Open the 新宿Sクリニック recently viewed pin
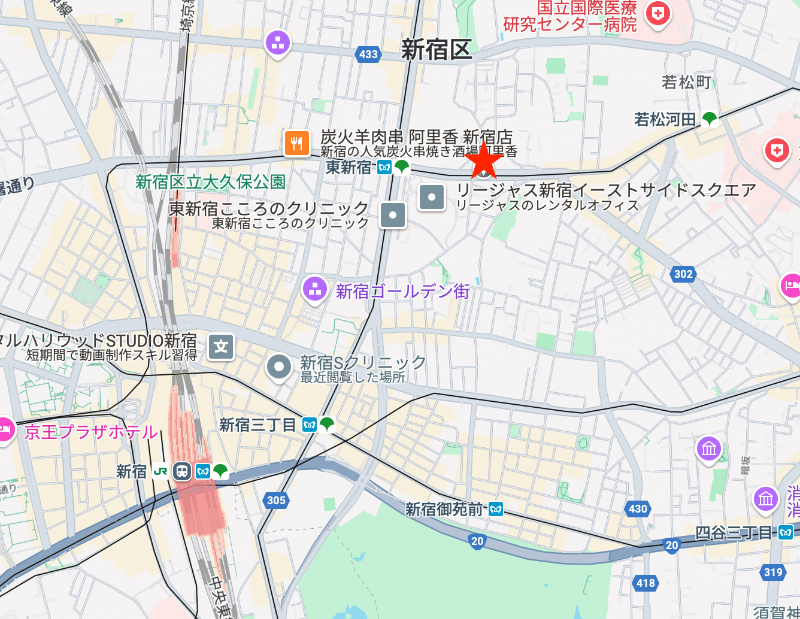Viewport: 800px width, 619px height. 280,367
